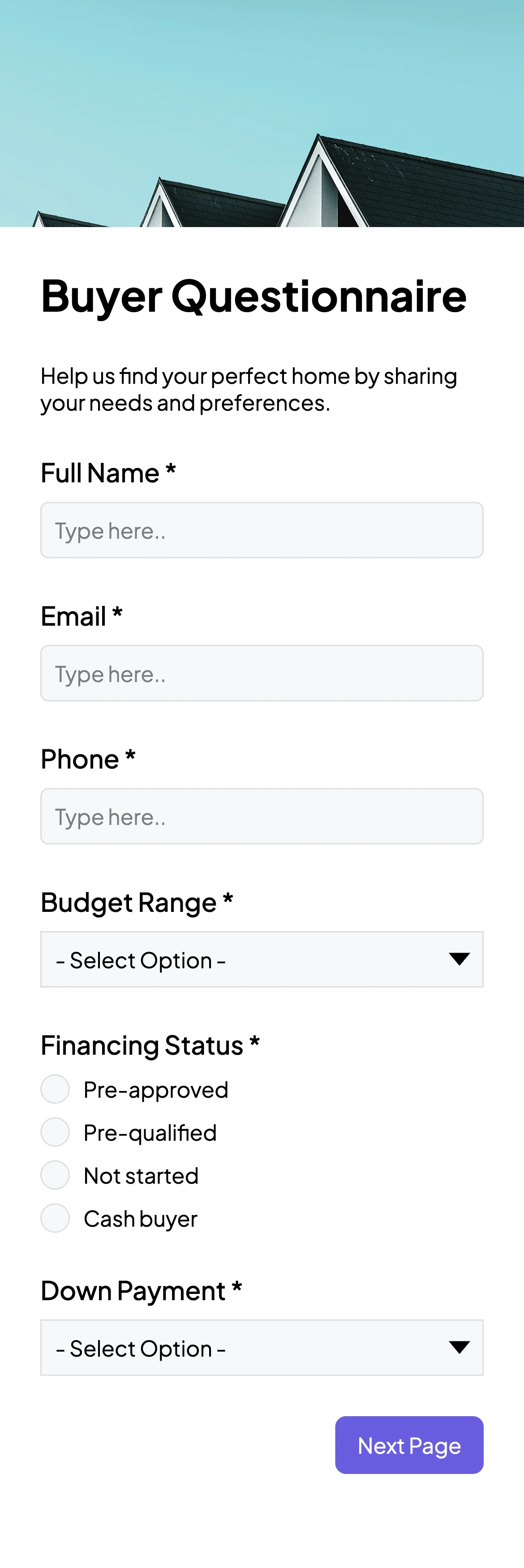Click the Full Name text field
Viewport: 524px width, 1568px height.
(x=262, y=530)
